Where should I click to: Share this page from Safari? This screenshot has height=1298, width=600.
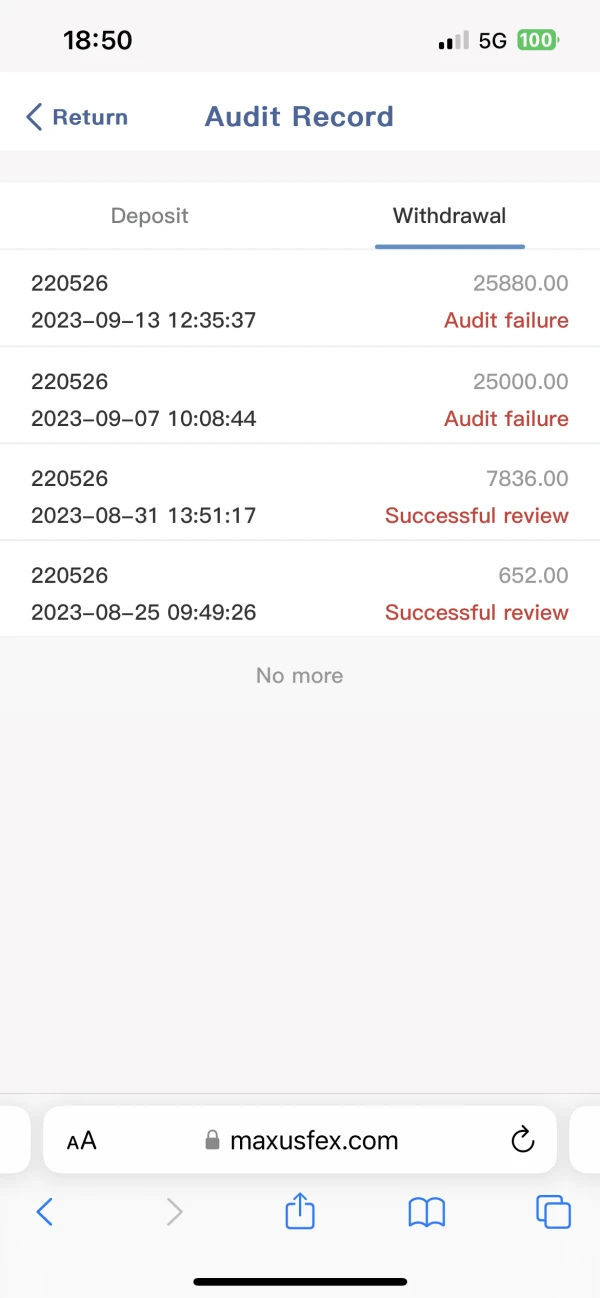click(300, 1212)
